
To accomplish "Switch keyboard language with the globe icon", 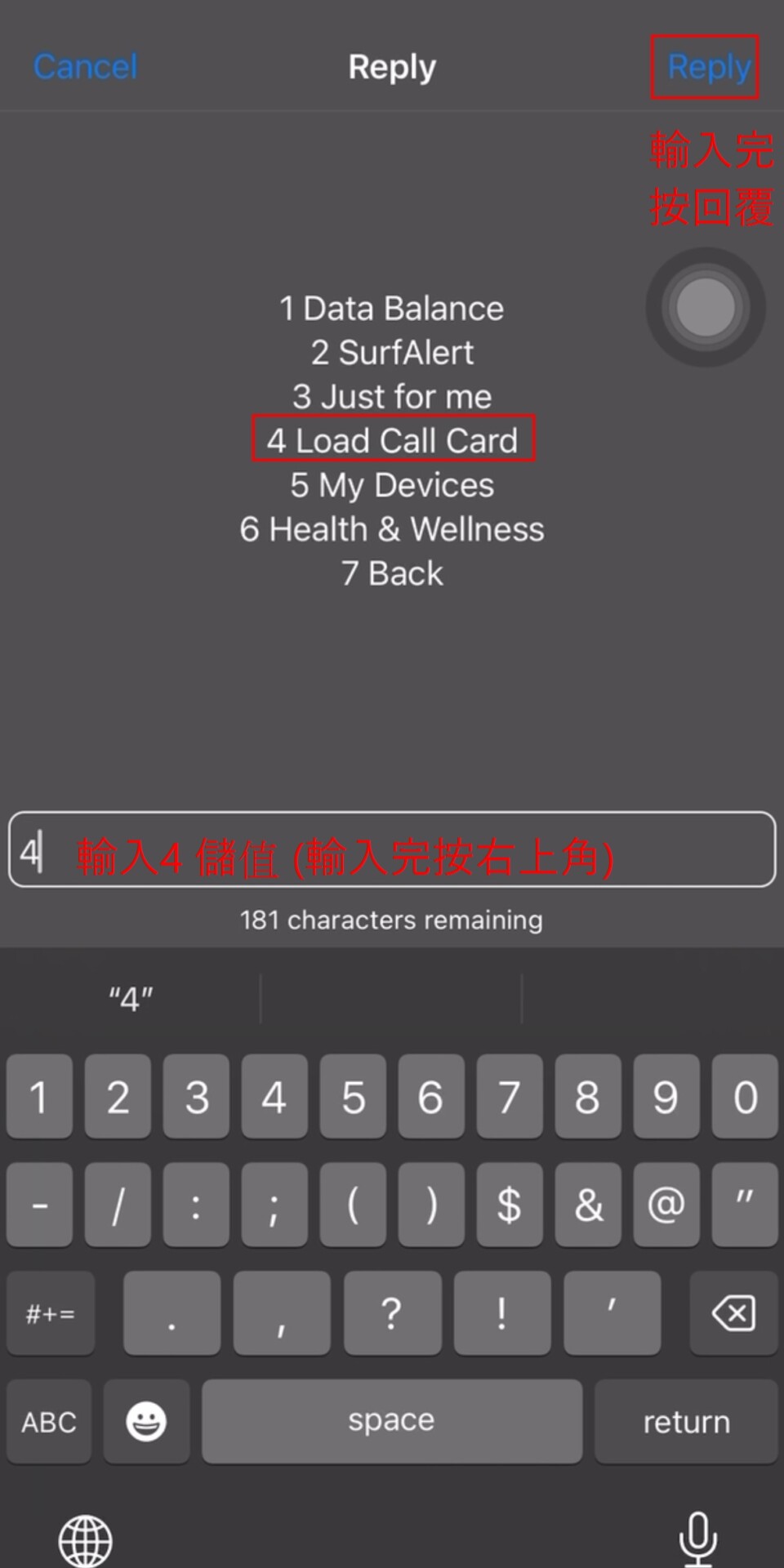I will 86,1540.
